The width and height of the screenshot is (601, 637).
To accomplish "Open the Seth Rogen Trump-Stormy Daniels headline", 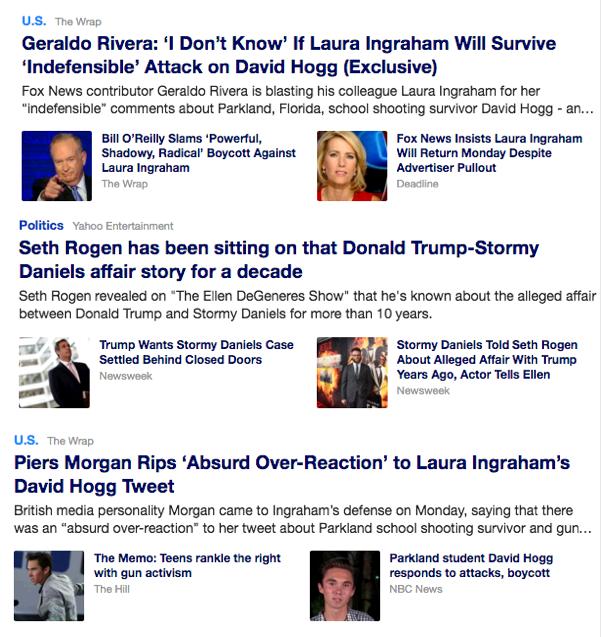I will click(279, 259).
